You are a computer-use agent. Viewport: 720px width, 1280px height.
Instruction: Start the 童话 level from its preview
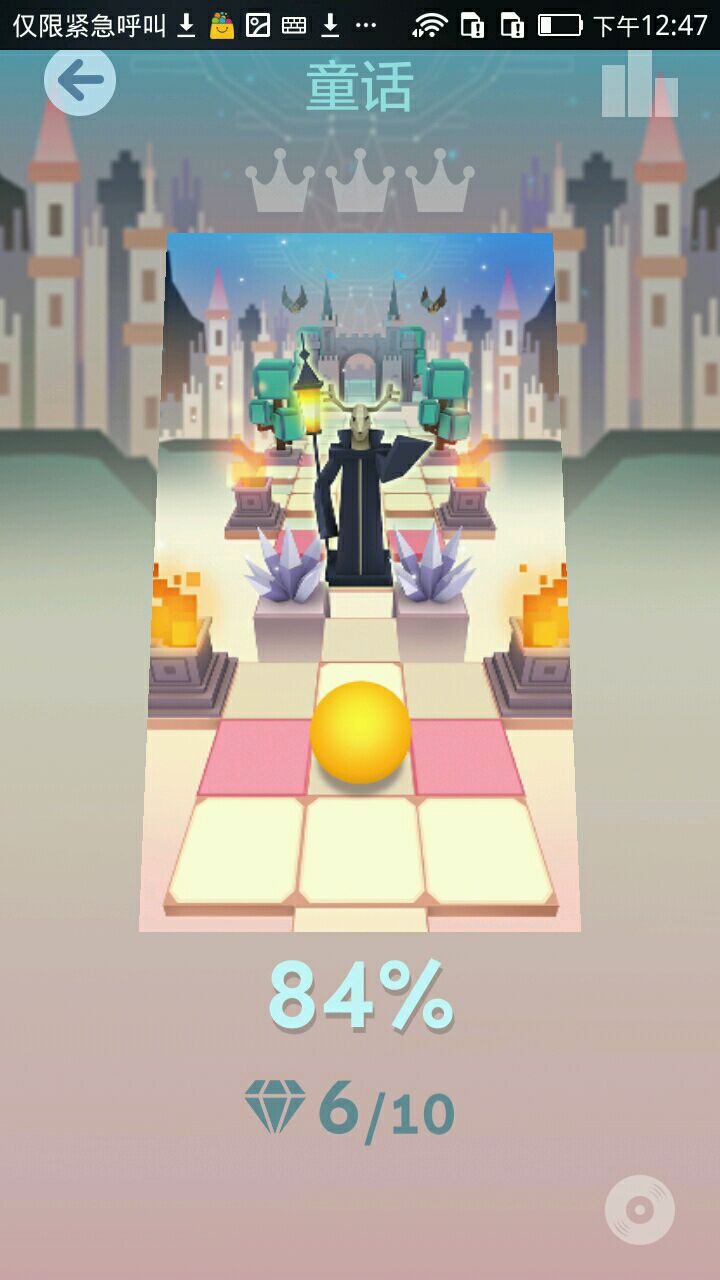360,582
